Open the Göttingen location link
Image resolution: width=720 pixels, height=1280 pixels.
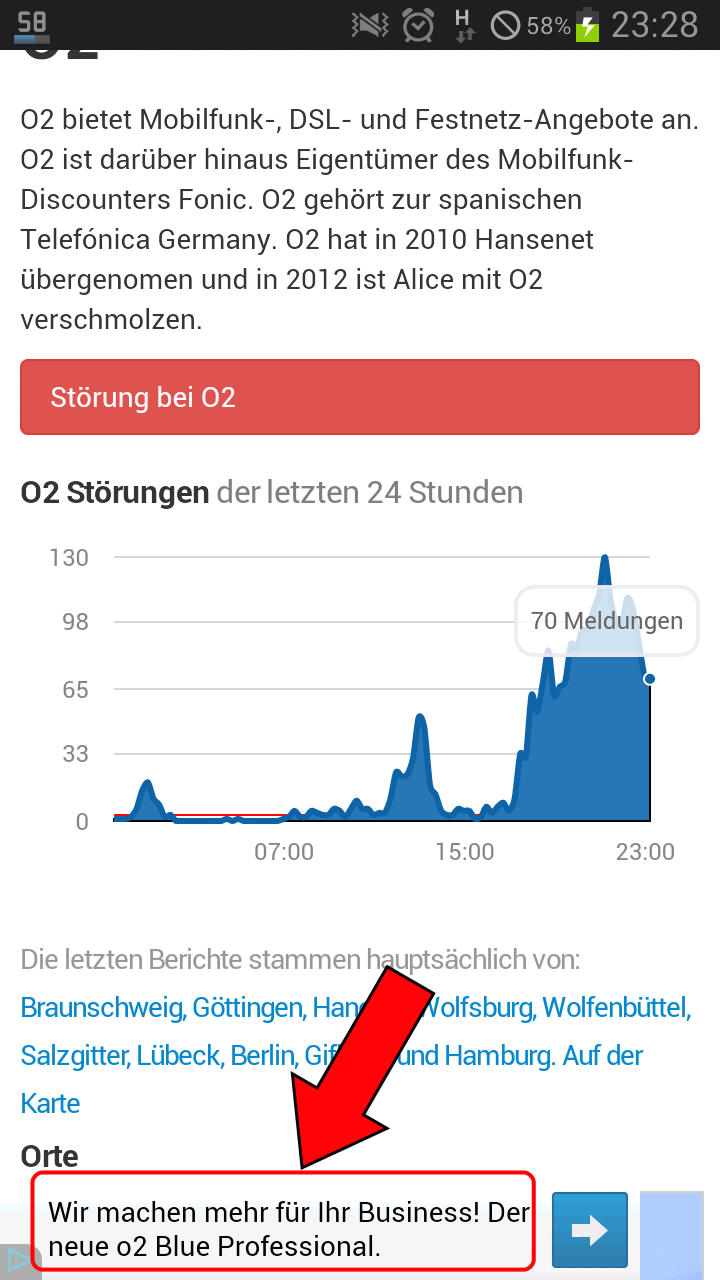tap(248, 1008)
